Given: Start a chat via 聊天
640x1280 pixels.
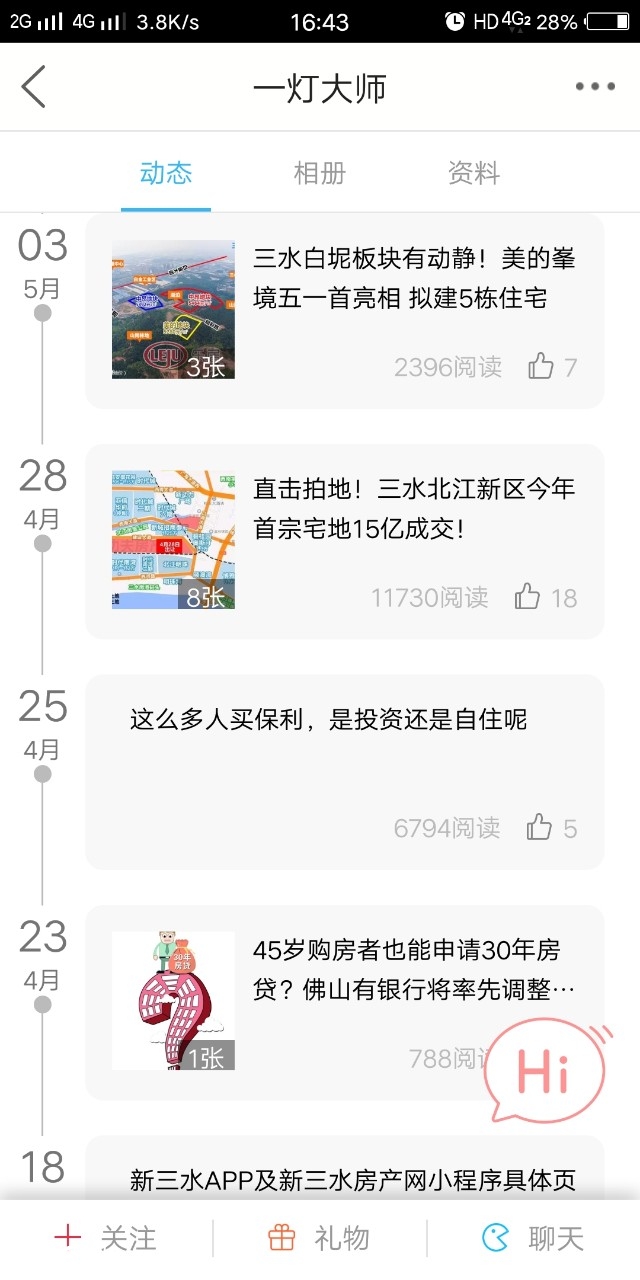Looking at the screenshot, I should point(533,1238).
